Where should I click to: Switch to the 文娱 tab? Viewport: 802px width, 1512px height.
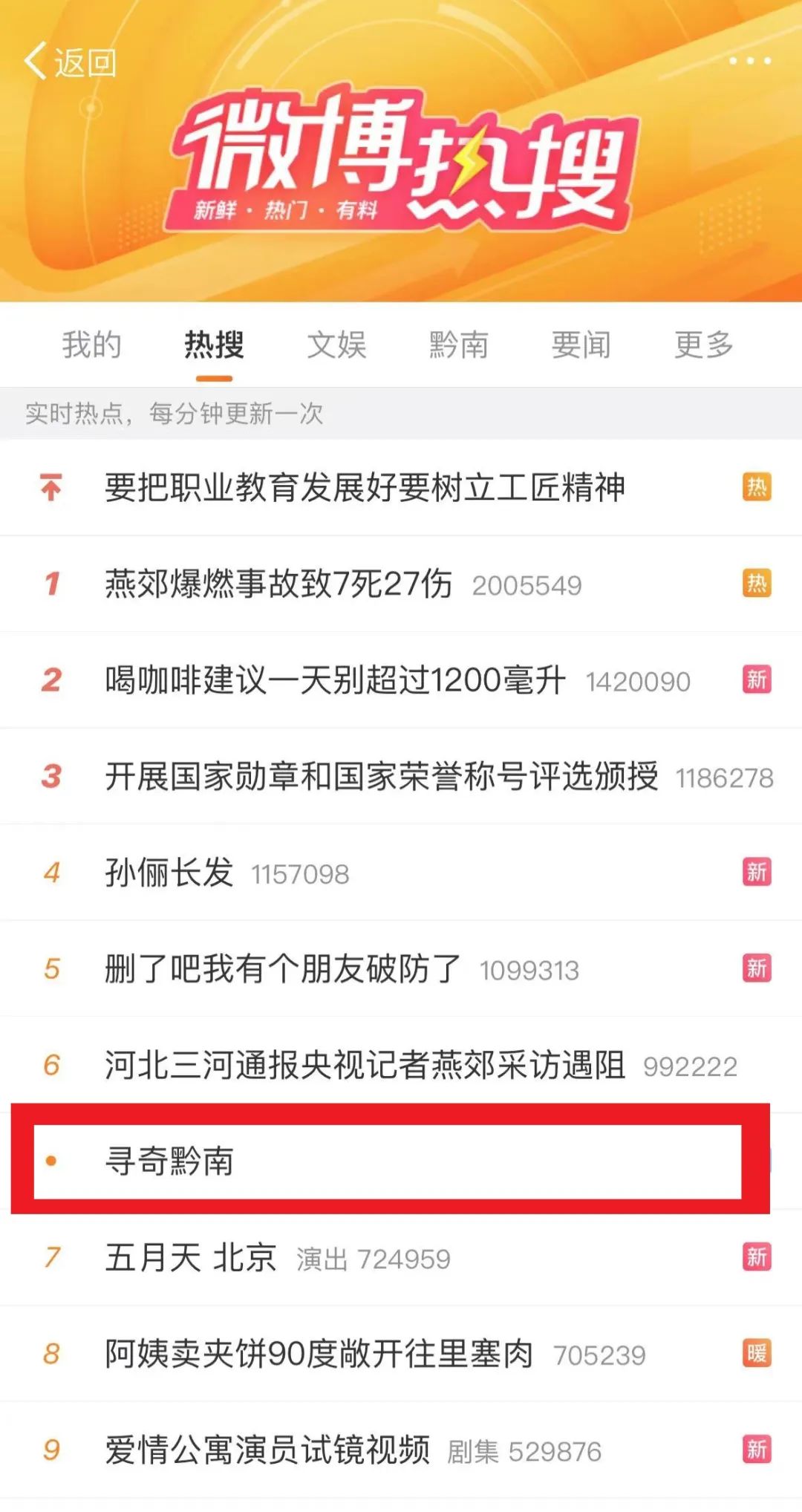click(x=336, y=345)
